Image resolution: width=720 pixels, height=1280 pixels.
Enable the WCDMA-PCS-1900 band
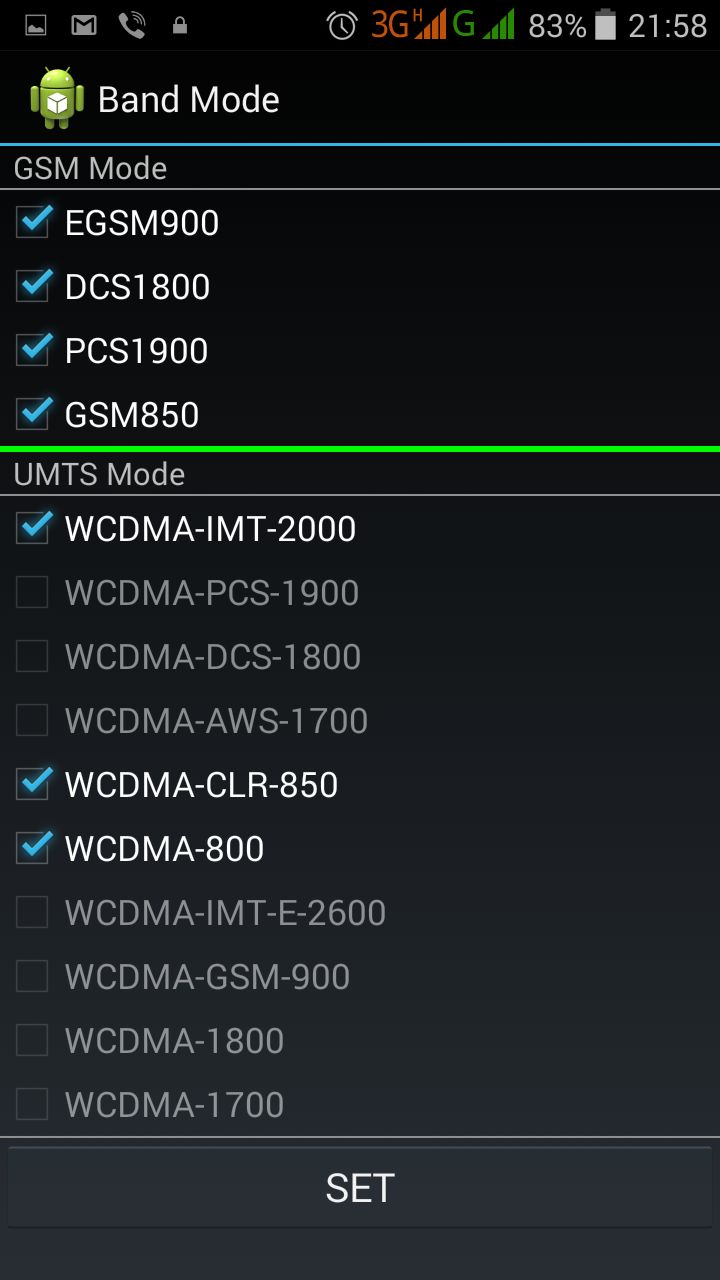point(32,592)
